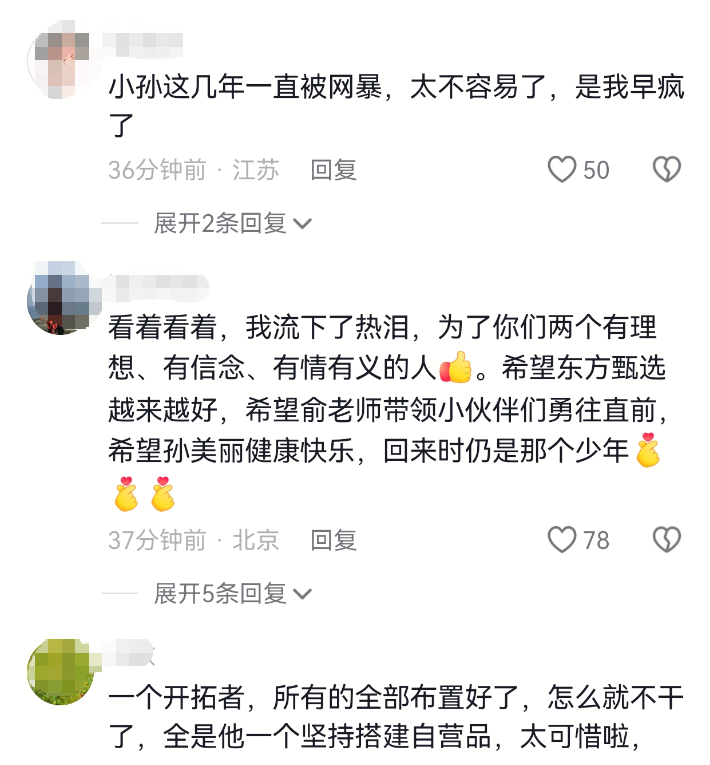The height and width of the screenshot is (765, 710).
Task: Like the comment posted from 北京
Action: pos(562,541)
